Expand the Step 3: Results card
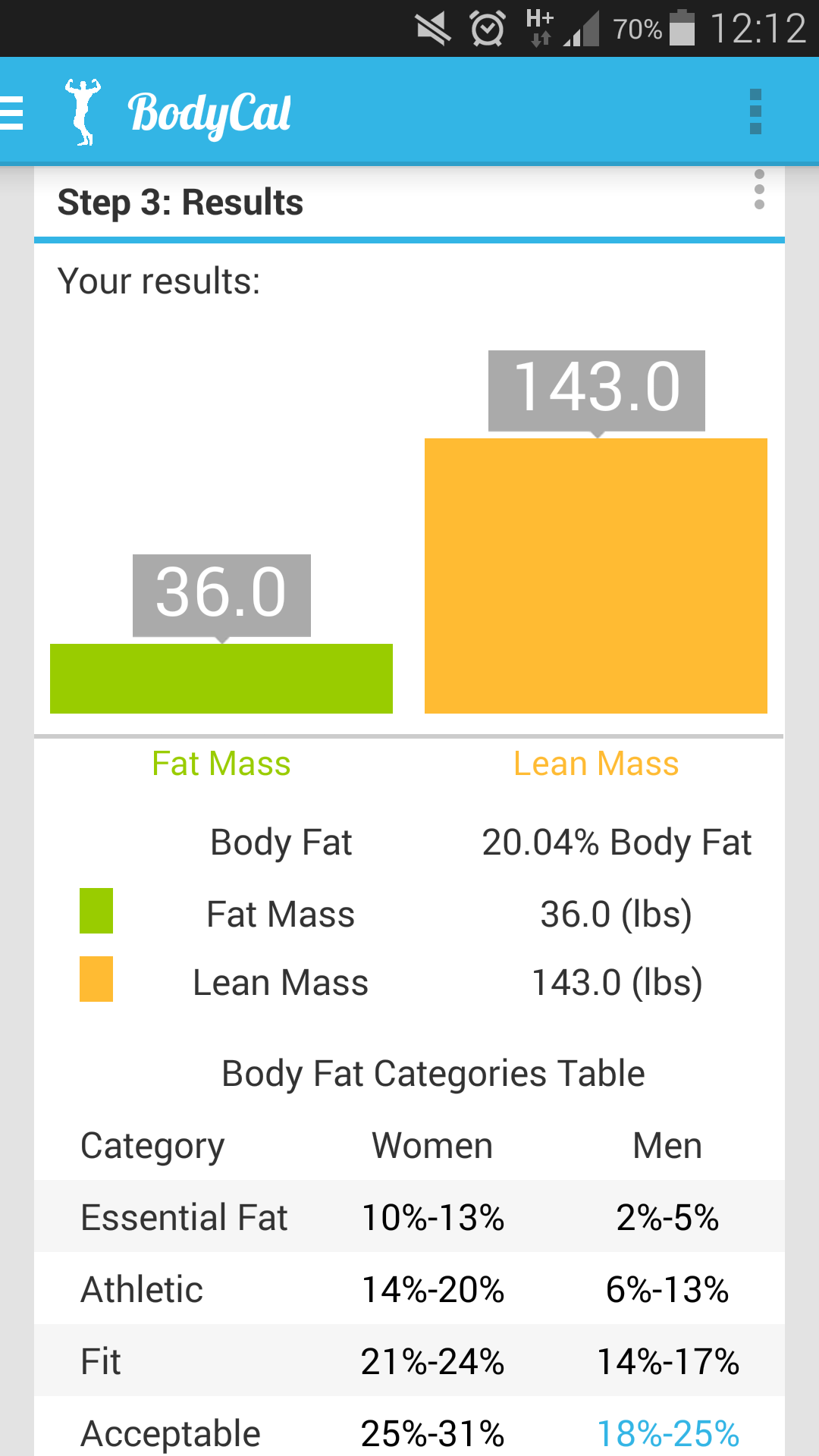 tap(180, 202)
